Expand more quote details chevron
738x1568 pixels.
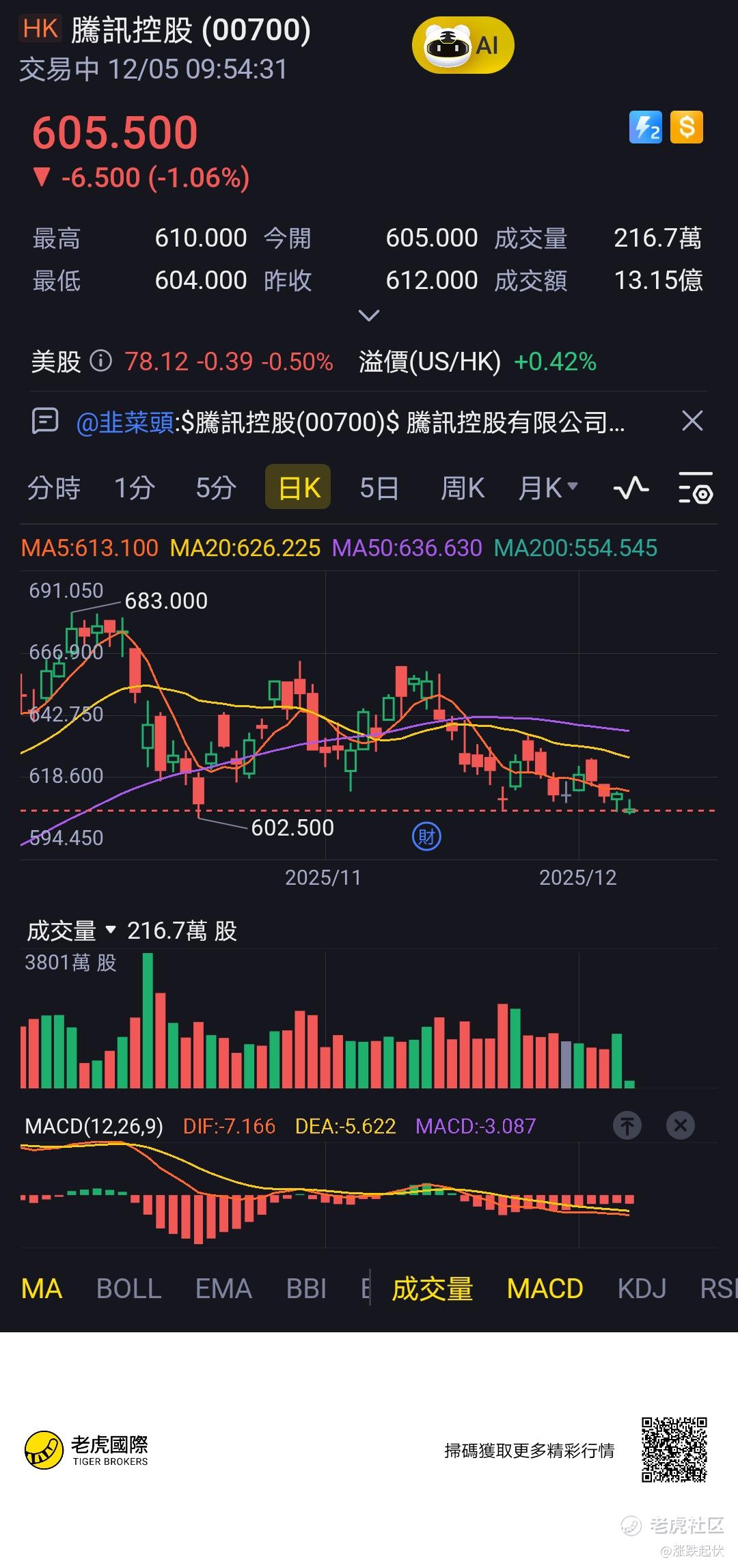pos(369,315)
